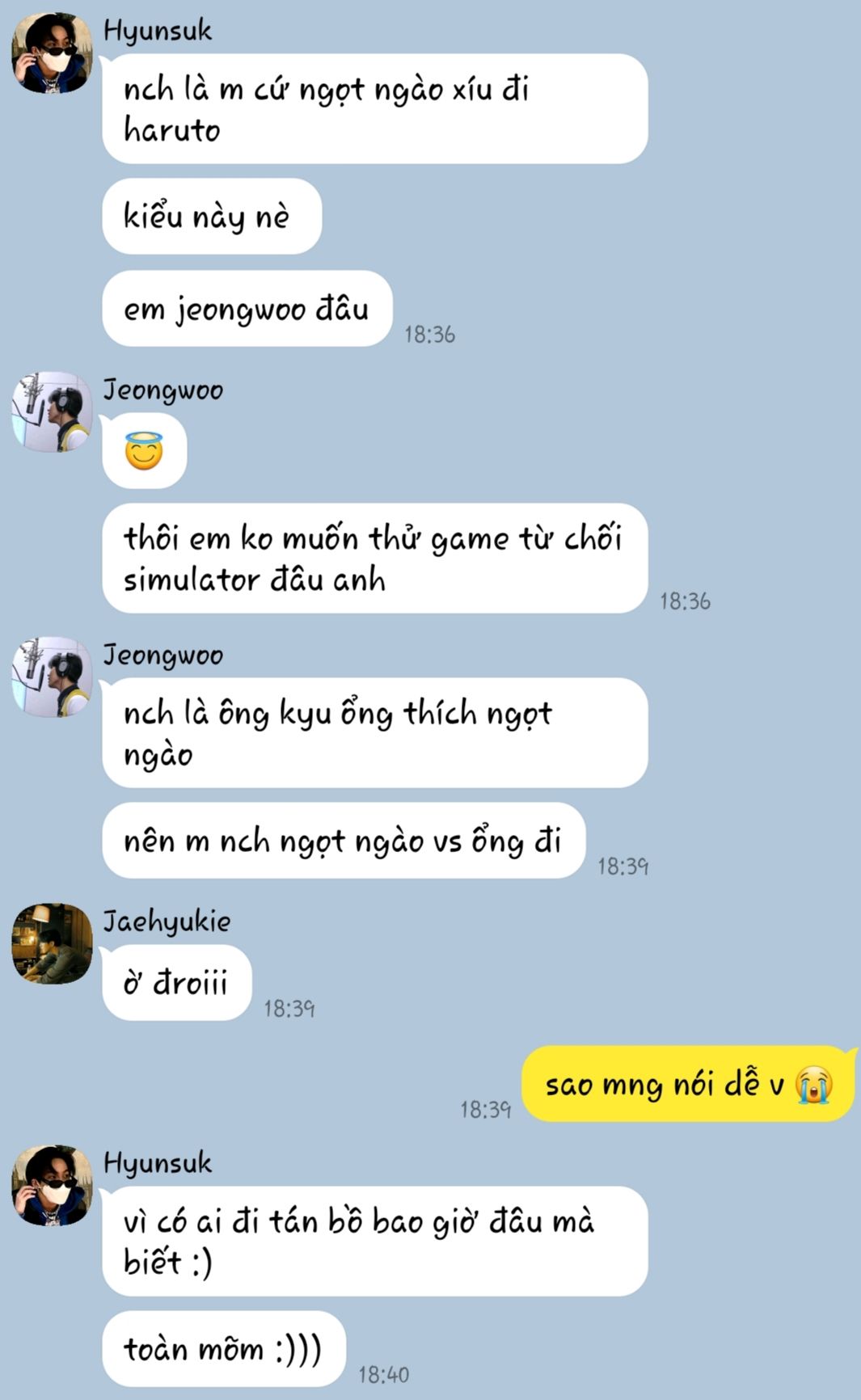Open Hyunsuk's avatar next to 'vì có ai đi tán bồ'
The image size is (861, 1400).
coord(52,1185)
